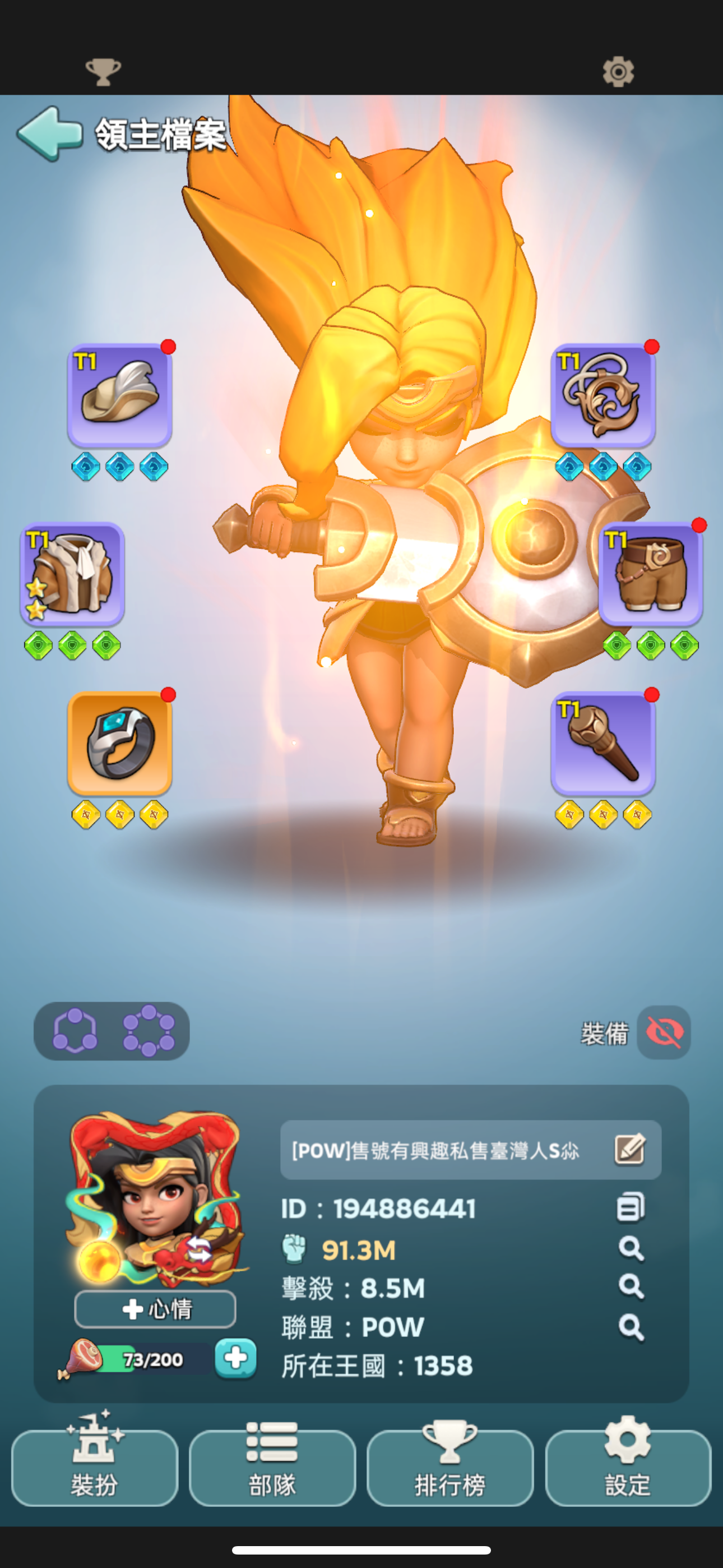Copy the lord ID number
Viewport: 723px width, 1568px height.
point(630,1206)
